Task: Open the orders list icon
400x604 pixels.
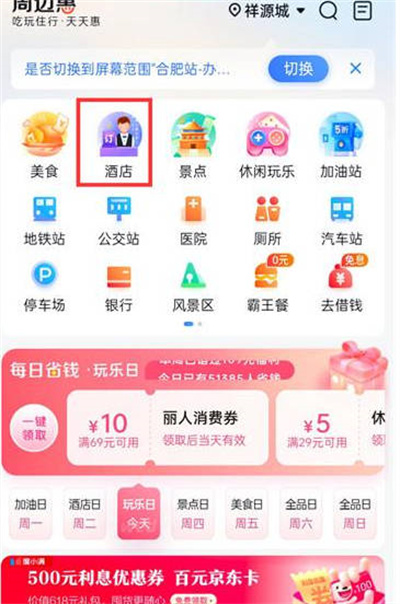Action: (363, 11)
